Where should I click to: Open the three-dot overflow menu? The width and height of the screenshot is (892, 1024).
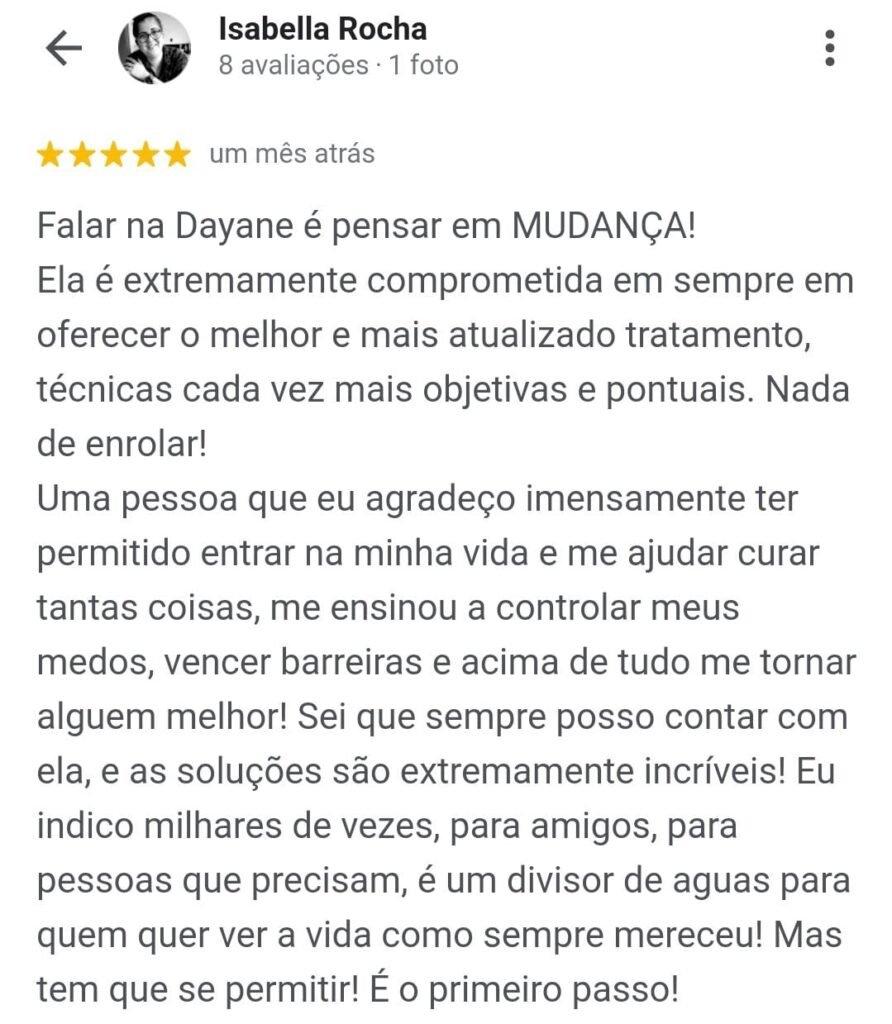829,48
